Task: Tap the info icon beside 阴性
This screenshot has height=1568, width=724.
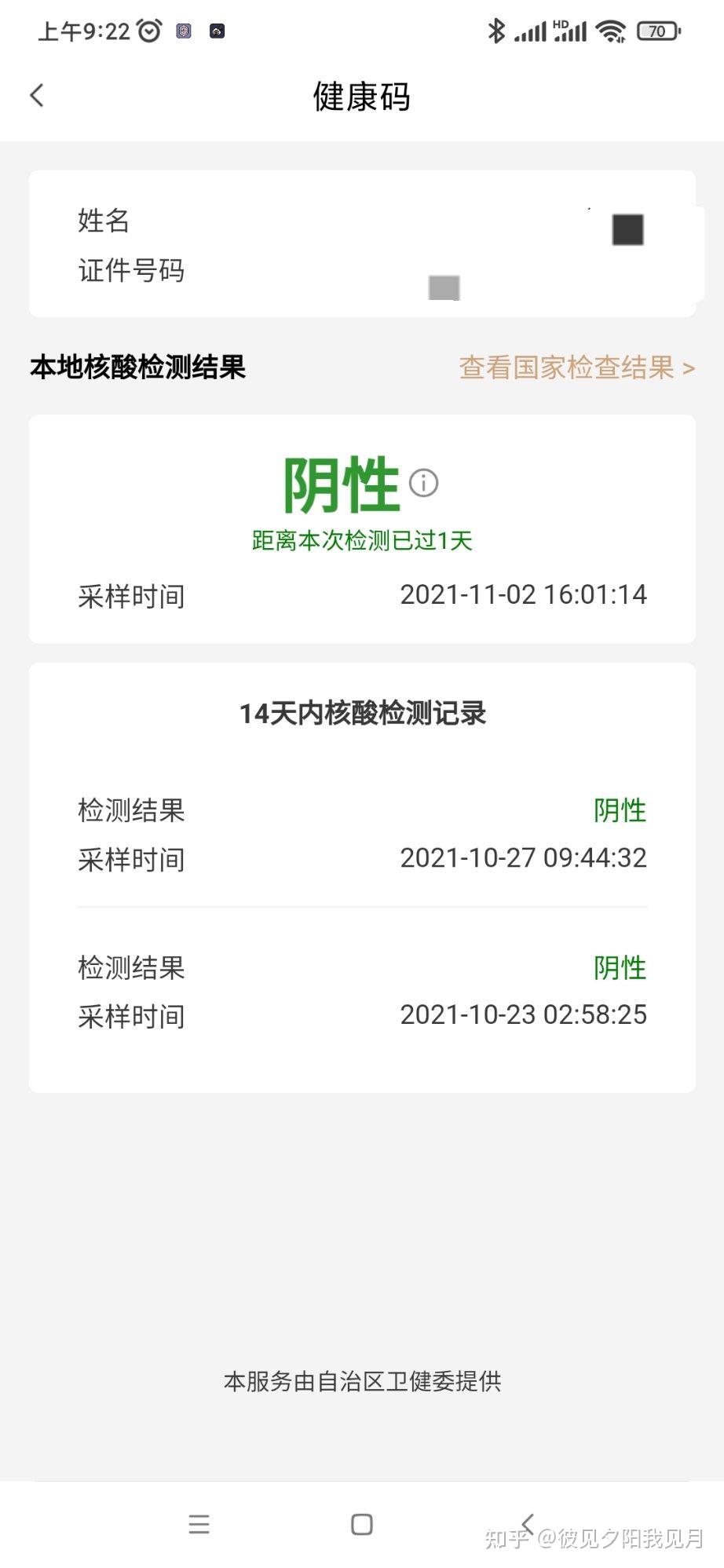Action: point(424,483)
